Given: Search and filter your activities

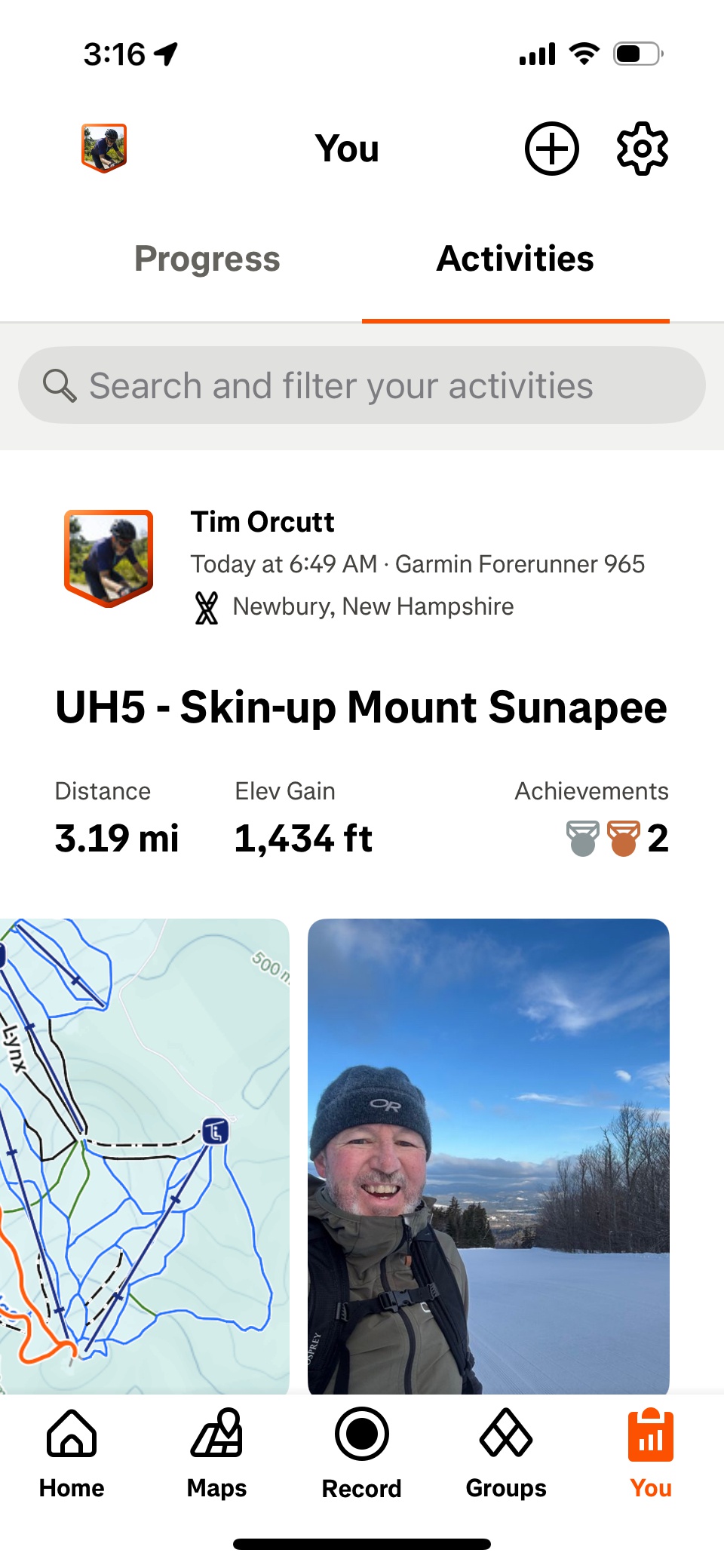Looking at the screenshot, I should click(362, 385).
